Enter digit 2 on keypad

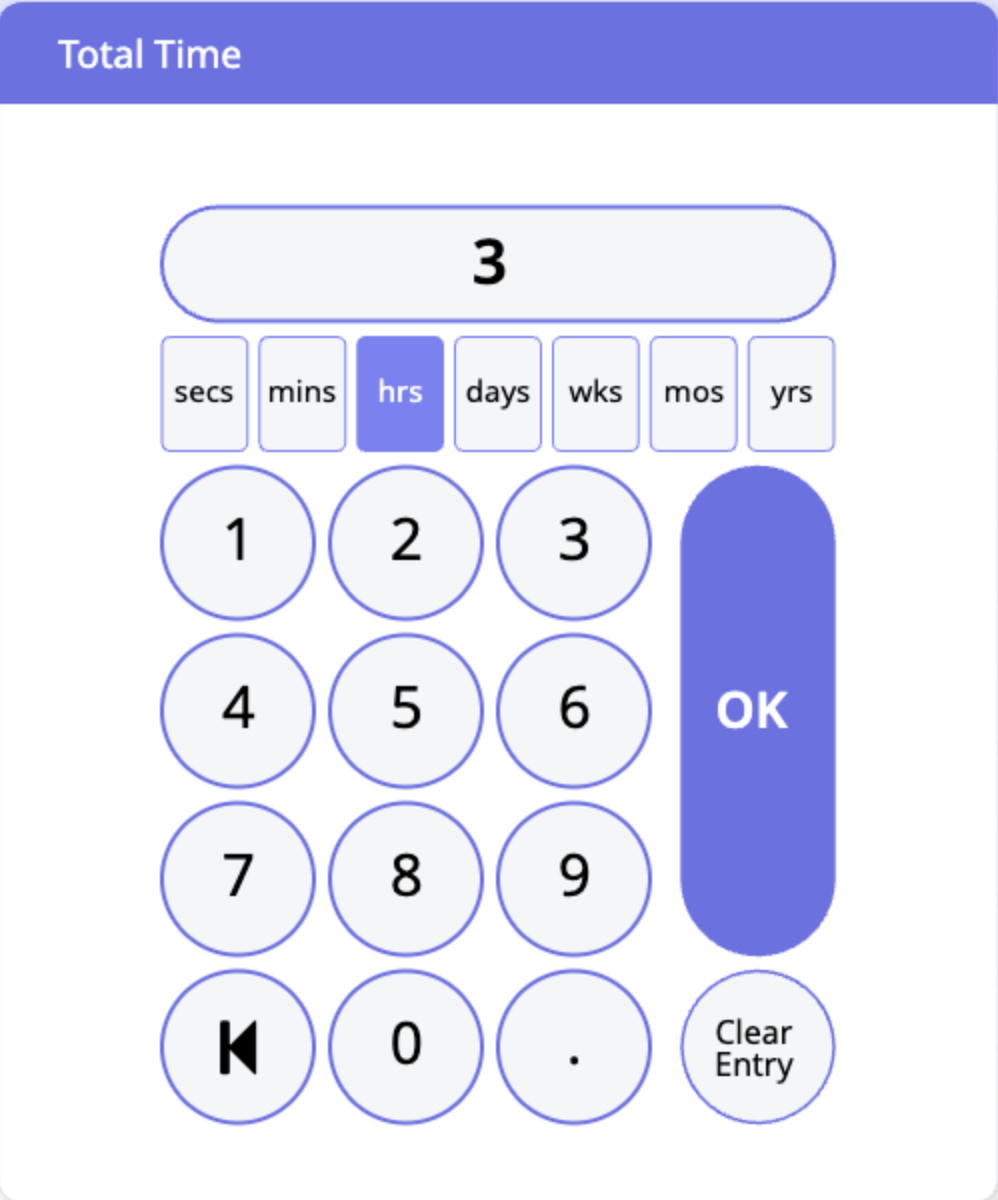[x=406, y=543]
